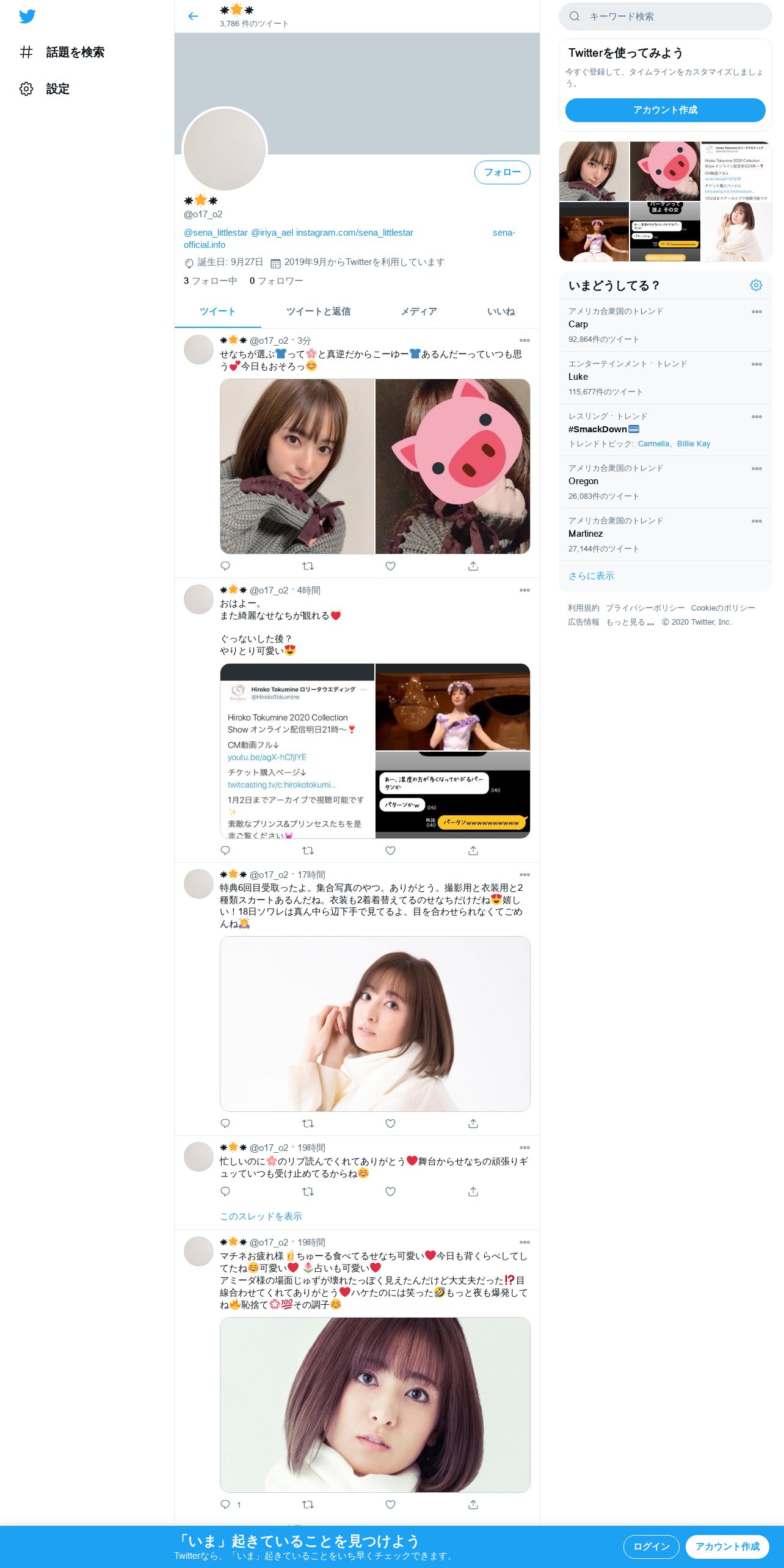The height and width of the screenshot is (1568, 784).
Task: Like the tweet posted 3分 ago
Action: pos(390,566)
